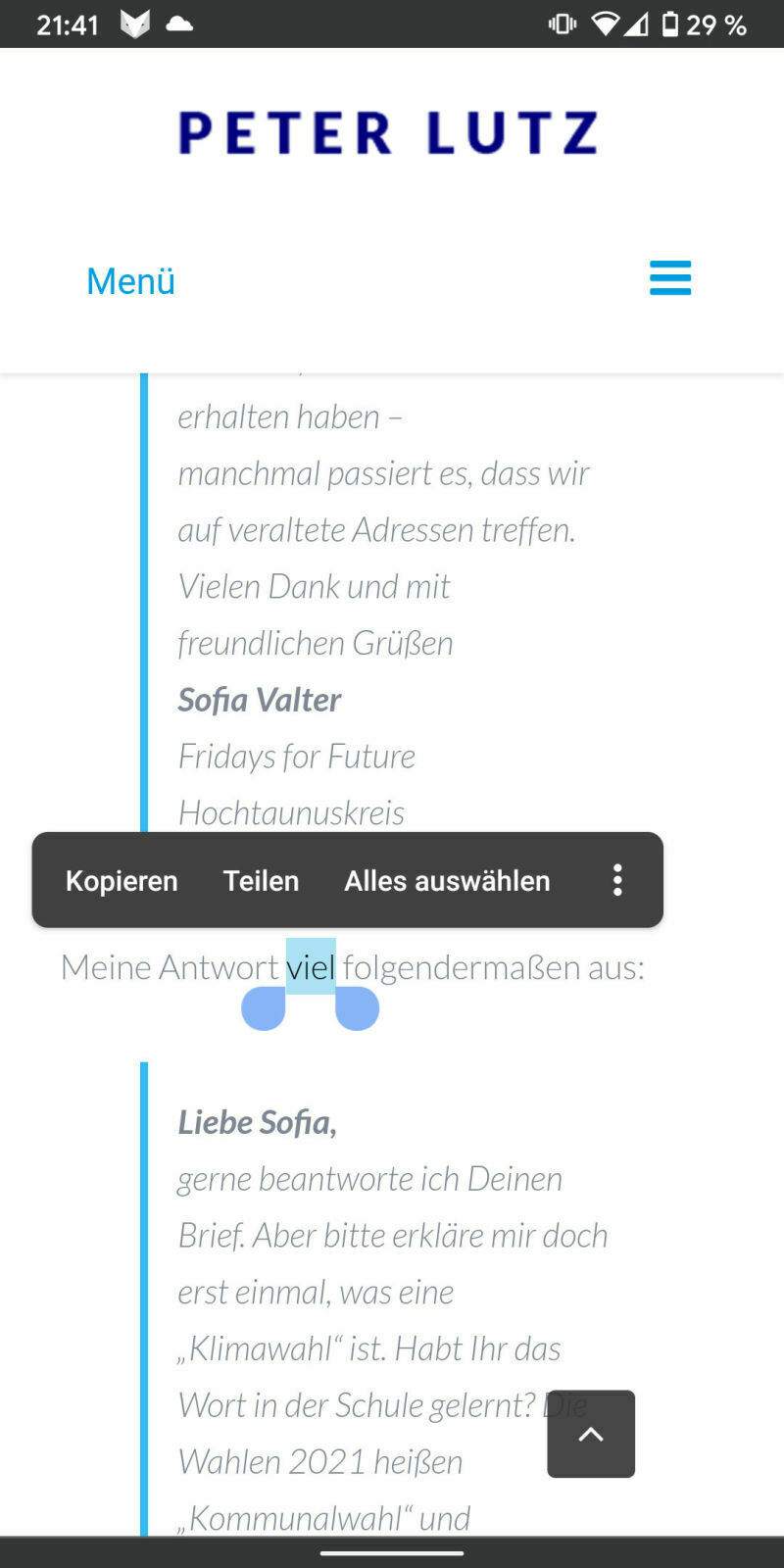This screenshot has height=1568, width=784.
Task: Tap the scroll-to-top arrow button
Action: 590,1435
